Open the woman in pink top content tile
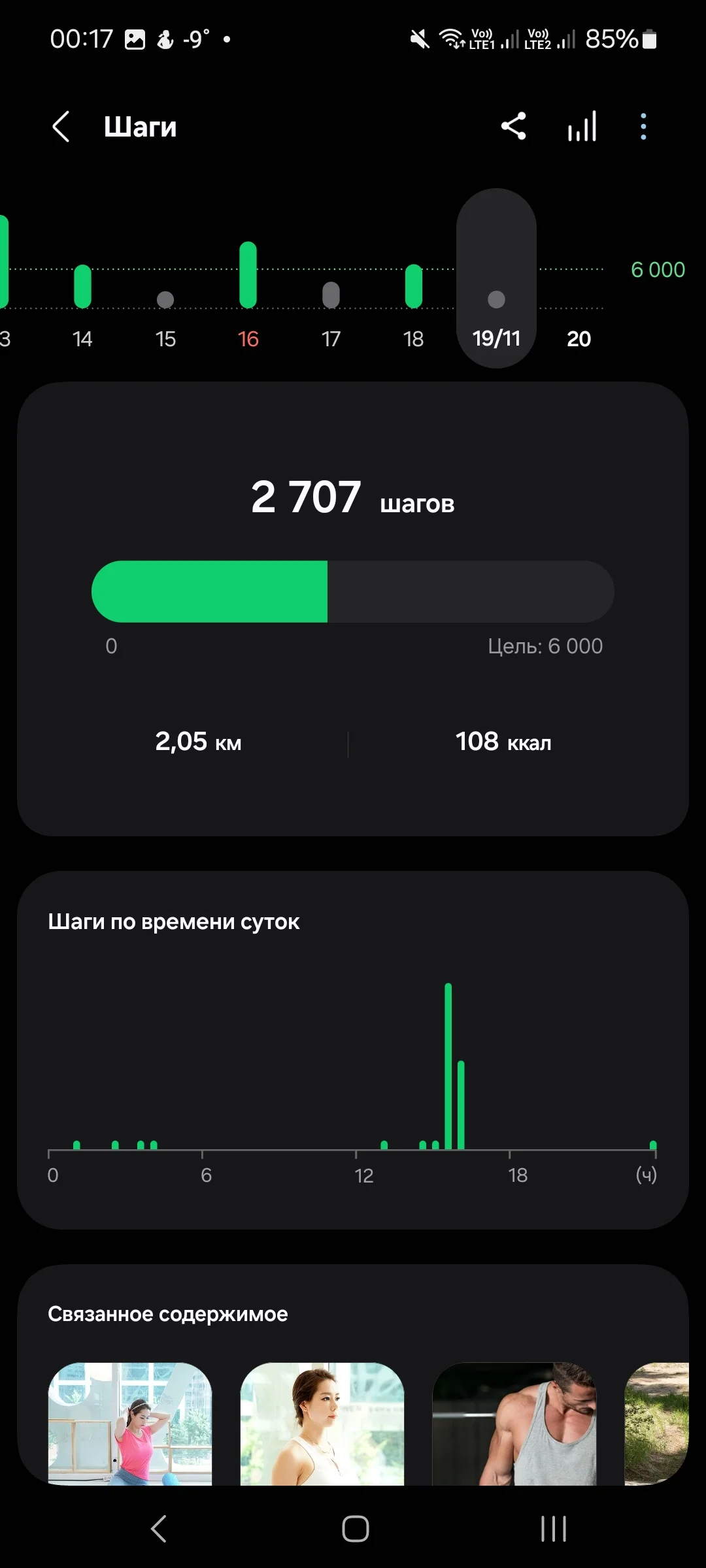Image resolution: width=706 pixels, height=1568 pixels. 130,1423
